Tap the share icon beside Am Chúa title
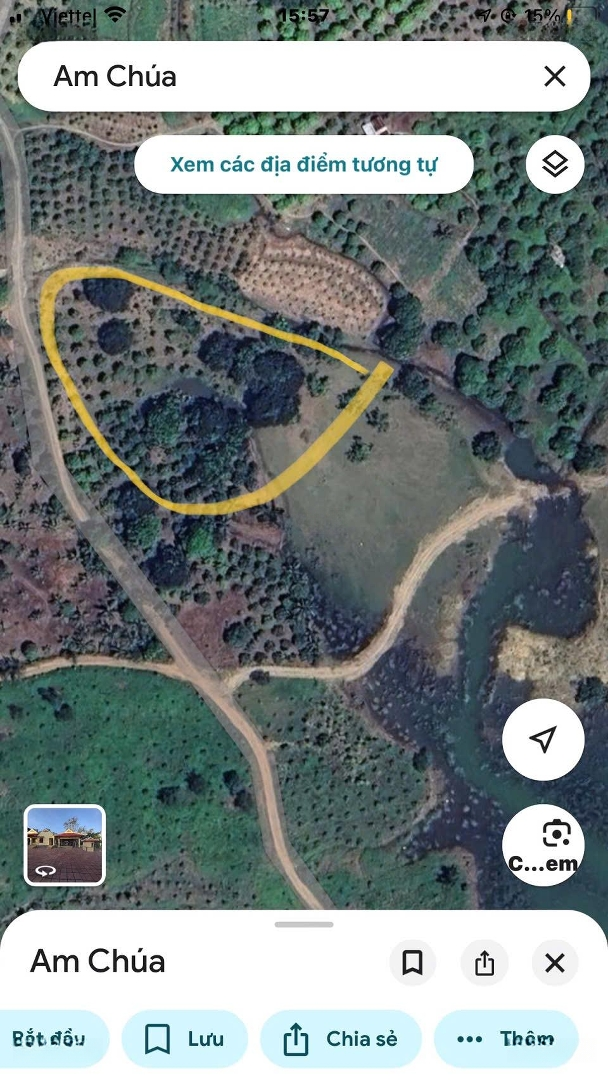The width and height of the screenshot is (608, 1080). click(484, 963)
